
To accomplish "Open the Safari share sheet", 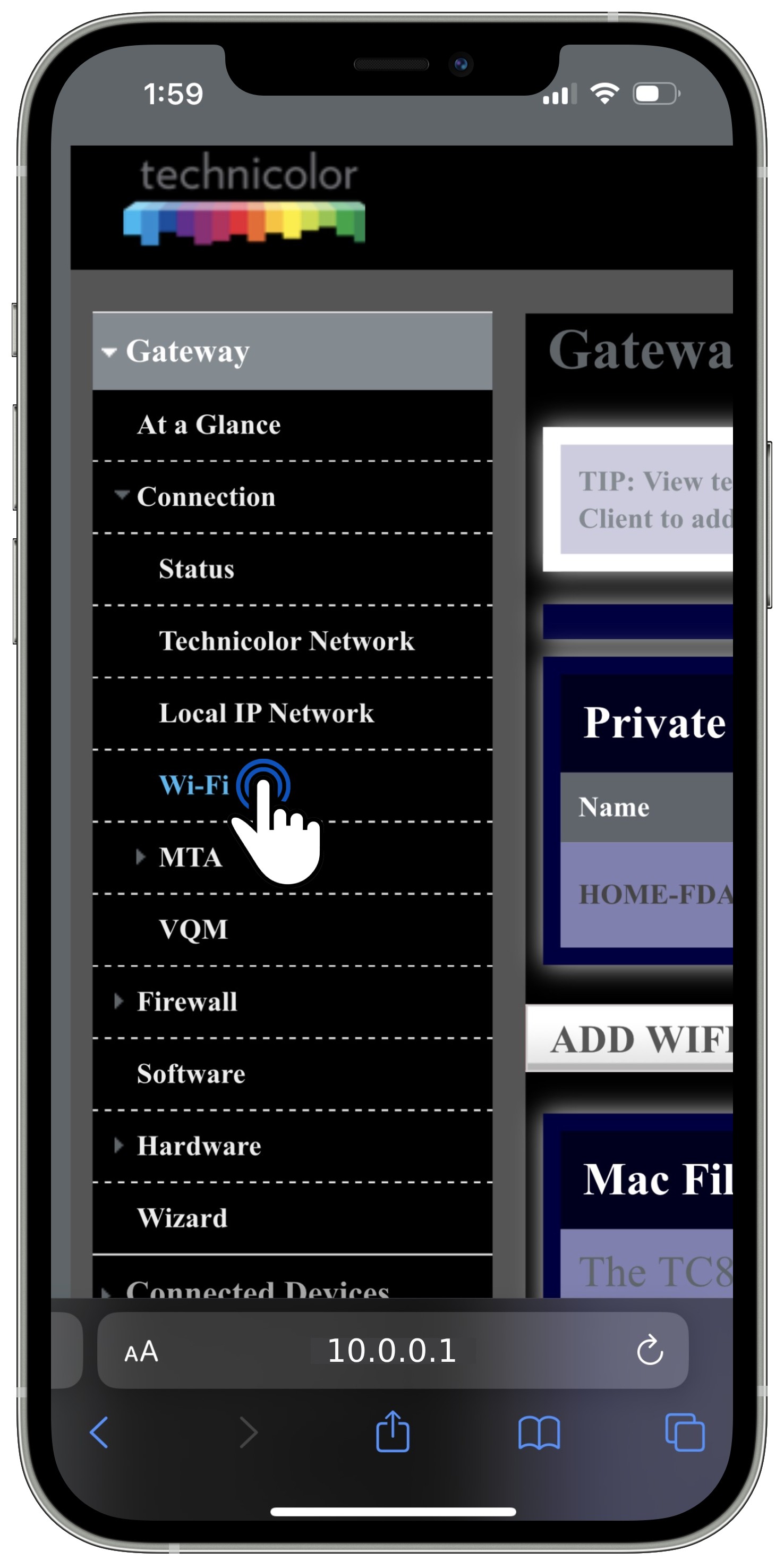I will click(x=393, y=1432).
